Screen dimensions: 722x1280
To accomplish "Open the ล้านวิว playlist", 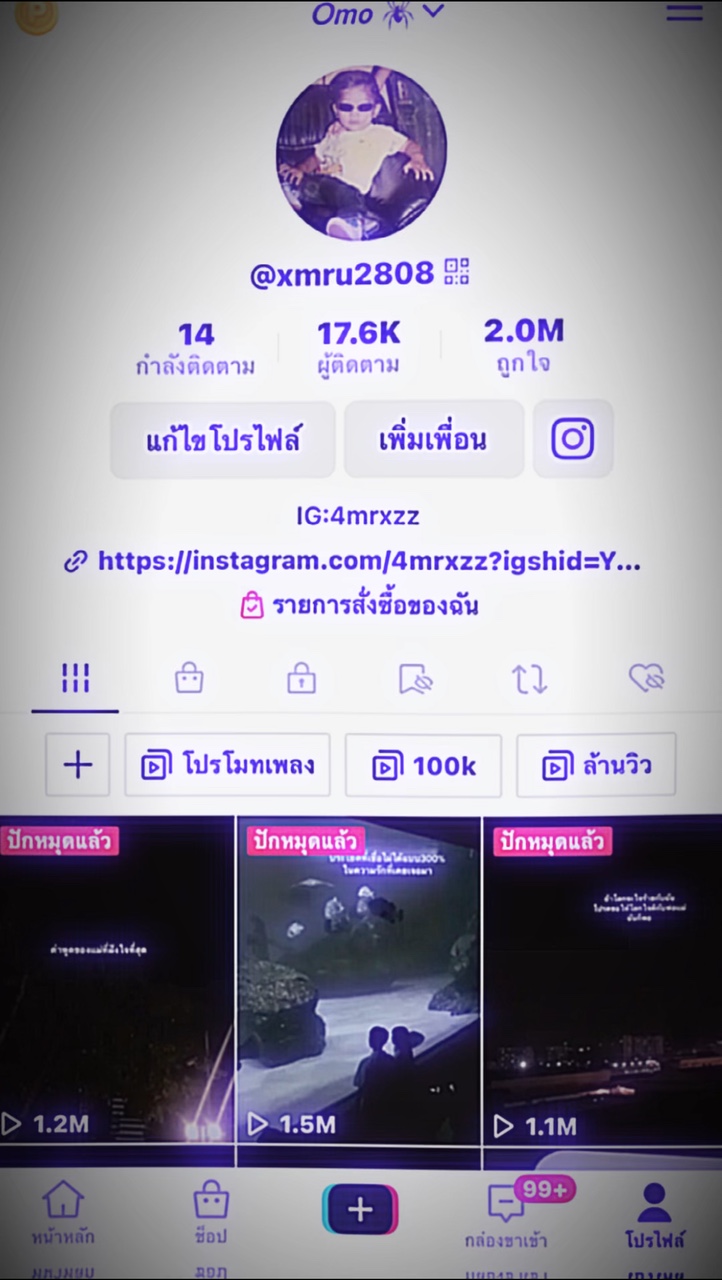I will [596, 765].
